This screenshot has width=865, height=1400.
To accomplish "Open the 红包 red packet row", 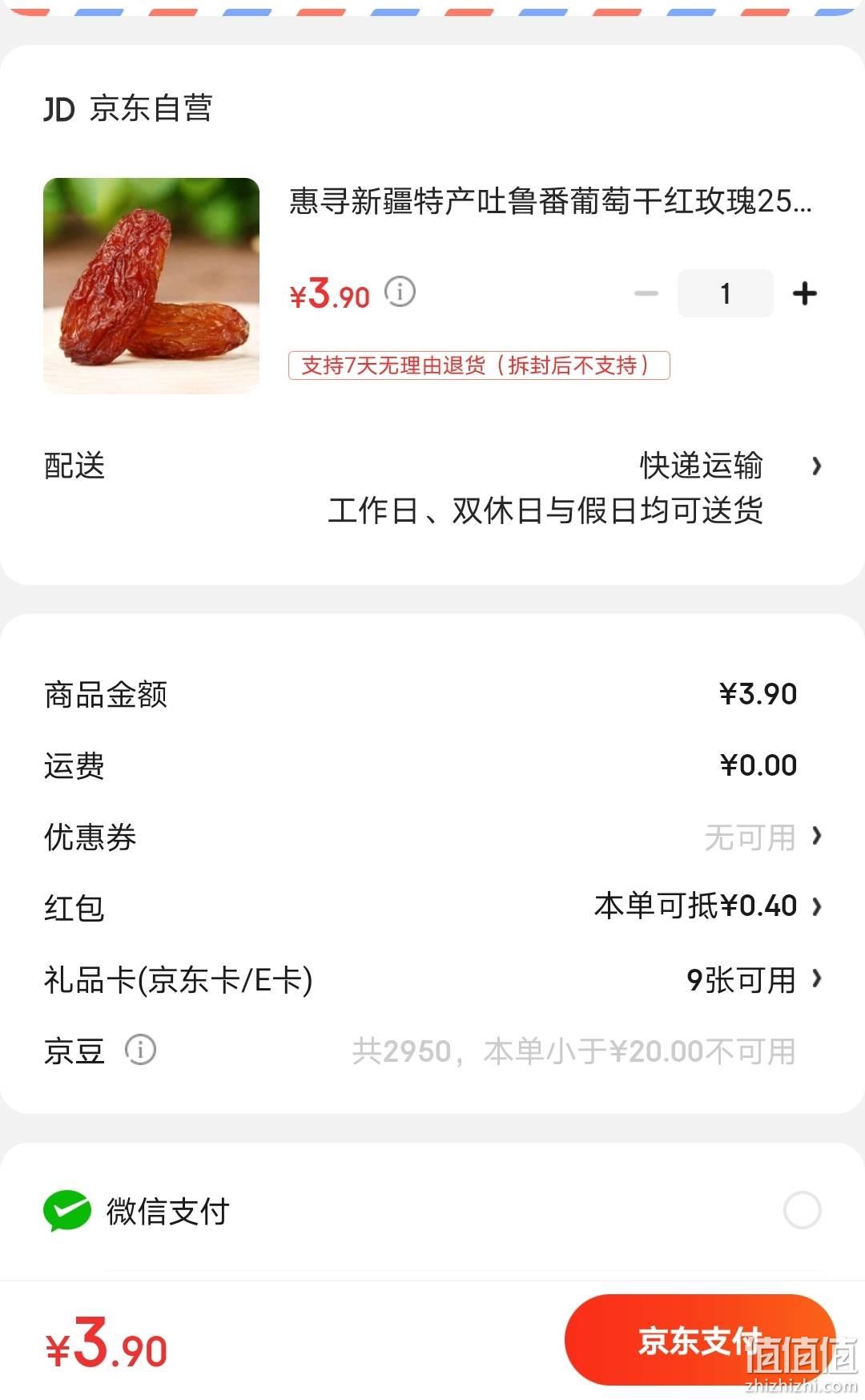I will pos(432,907).
